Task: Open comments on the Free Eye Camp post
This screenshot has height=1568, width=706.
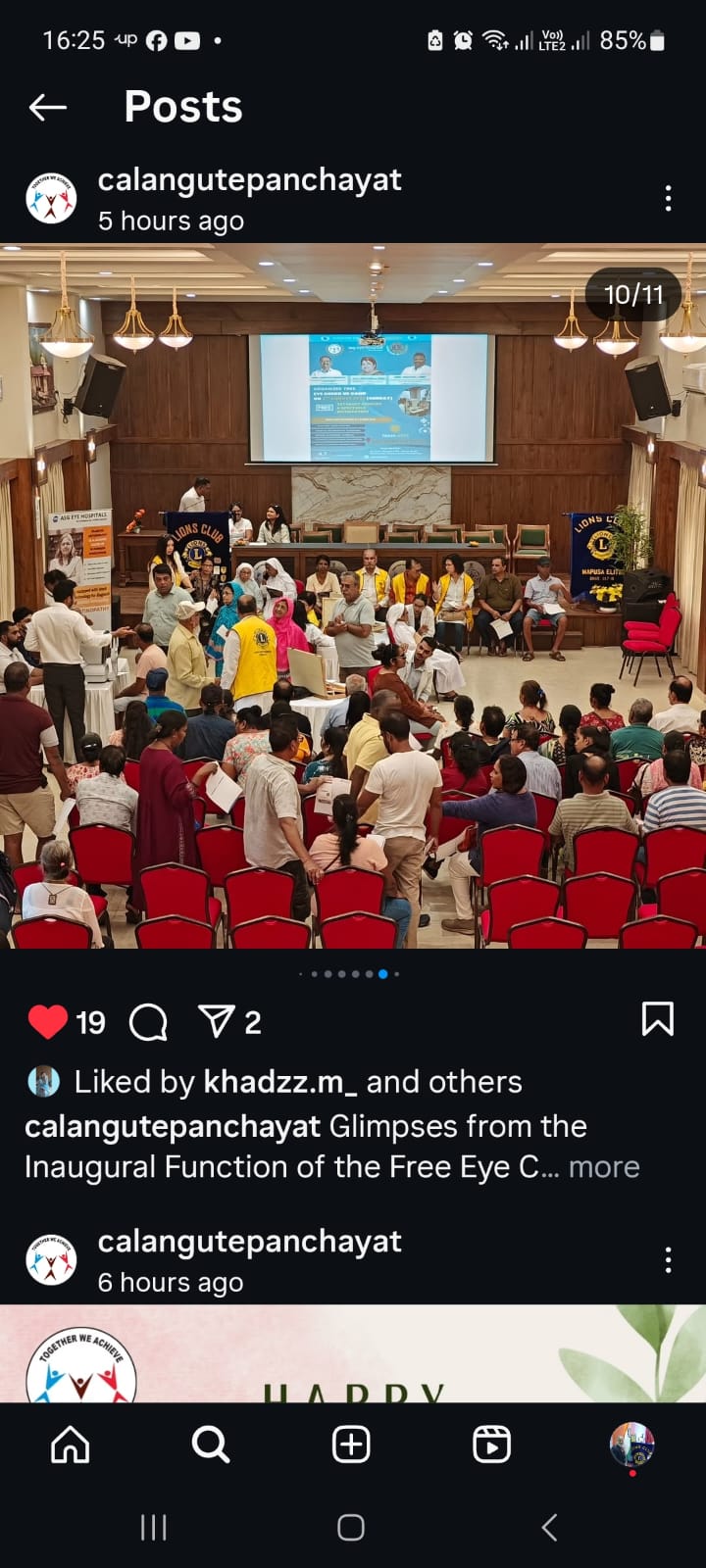Action: pyautogui.click(x=148, y=1022)
